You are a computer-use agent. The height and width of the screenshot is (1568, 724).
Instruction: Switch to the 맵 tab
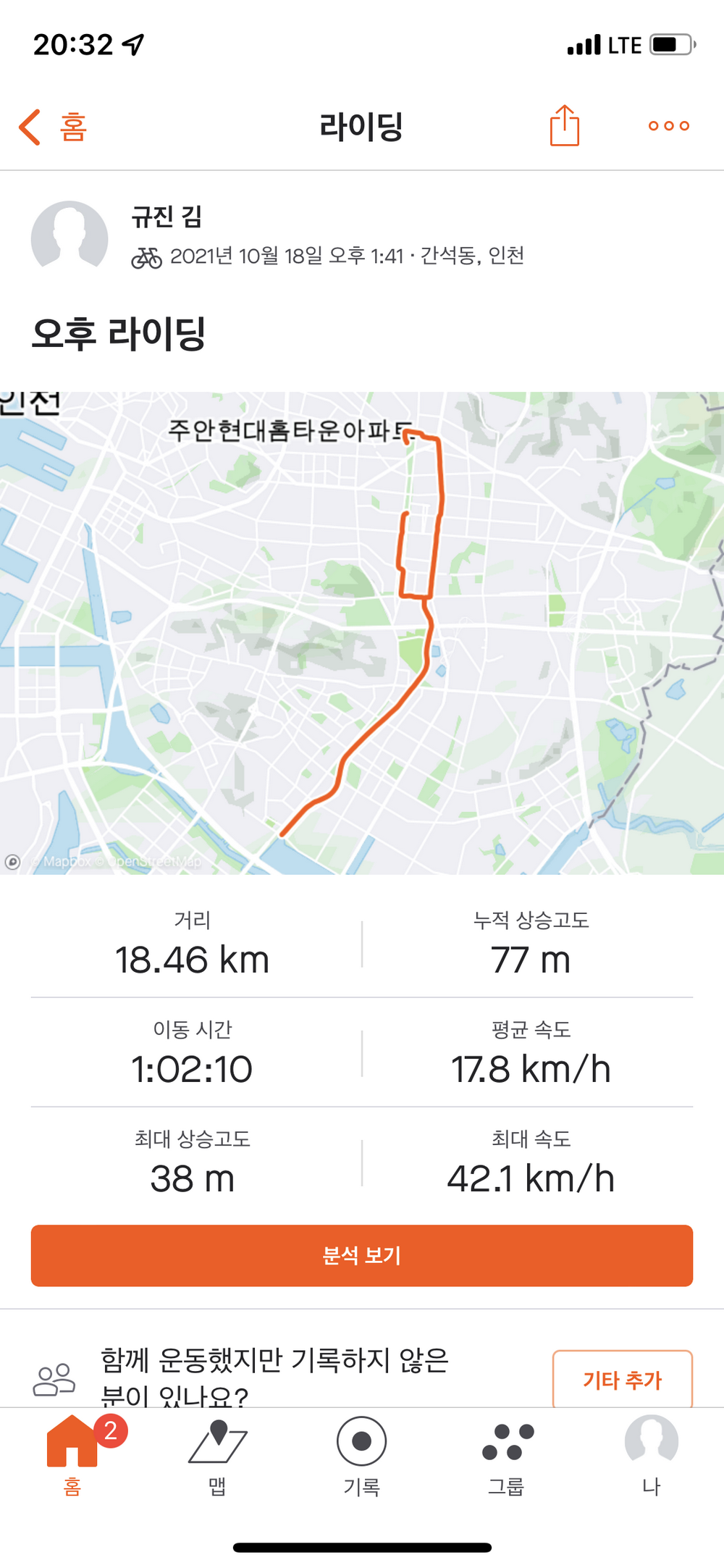pyautogui.click(x=217, y=1456)
